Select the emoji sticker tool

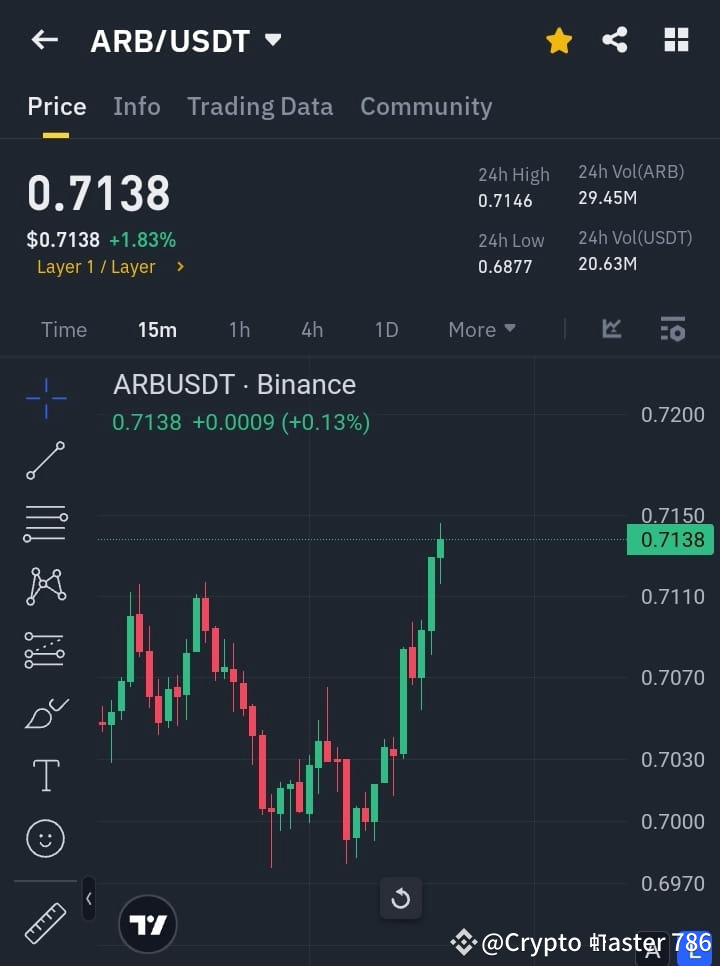click(x=45, y=838)
